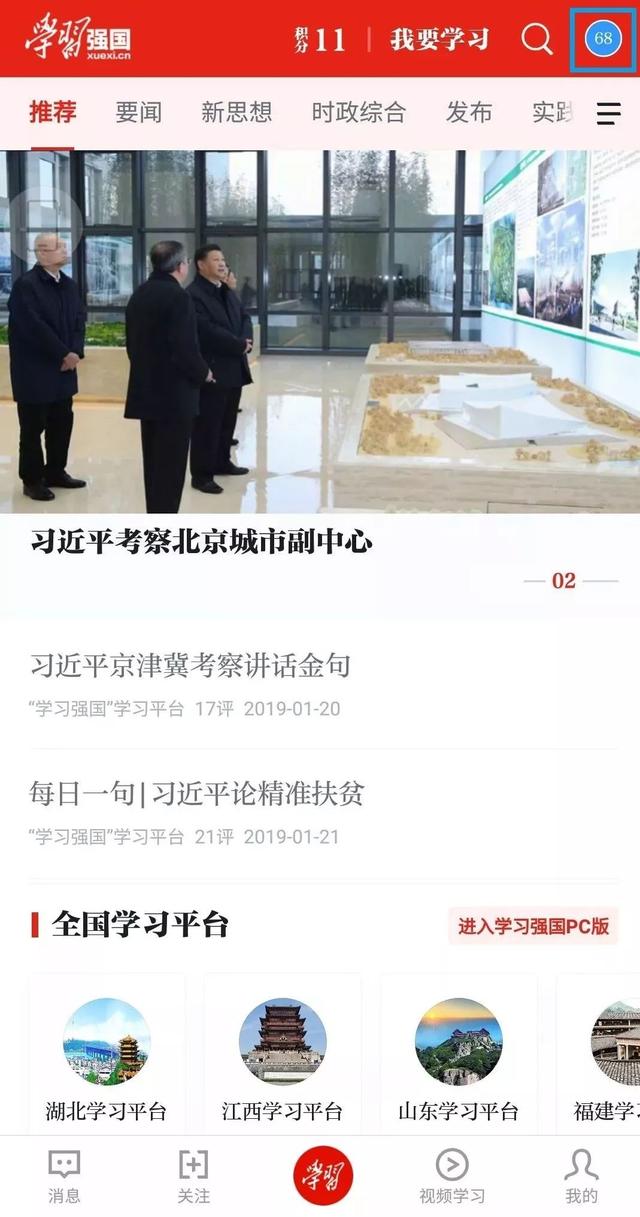The width and height of the screenshot is (640, 1217).
Task: Go to 消息 in bottom navigation
Action: (64, 1176)
